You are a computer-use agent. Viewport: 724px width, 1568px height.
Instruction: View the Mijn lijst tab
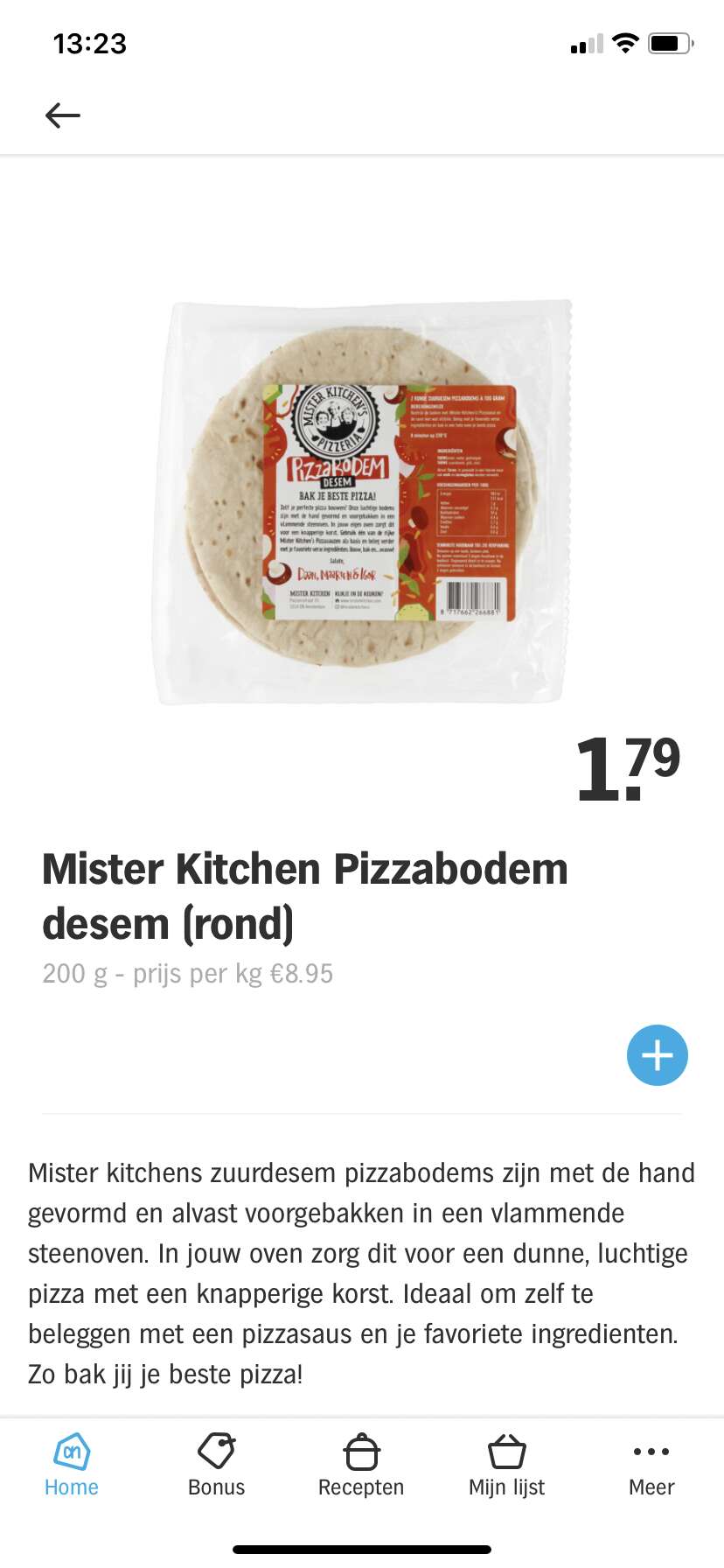click(506, 1466)
